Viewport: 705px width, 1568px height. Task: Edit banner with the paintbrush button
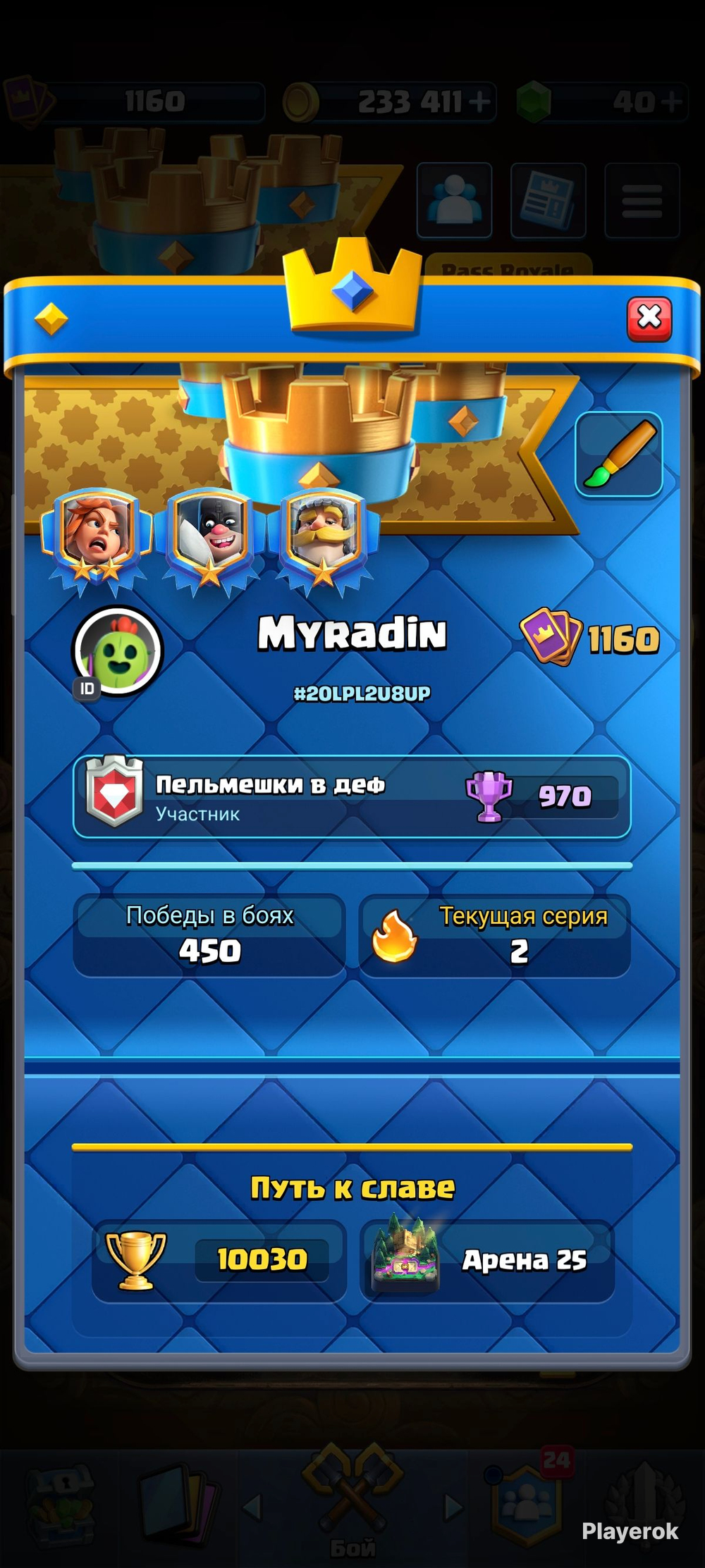[x=618, y=455]
